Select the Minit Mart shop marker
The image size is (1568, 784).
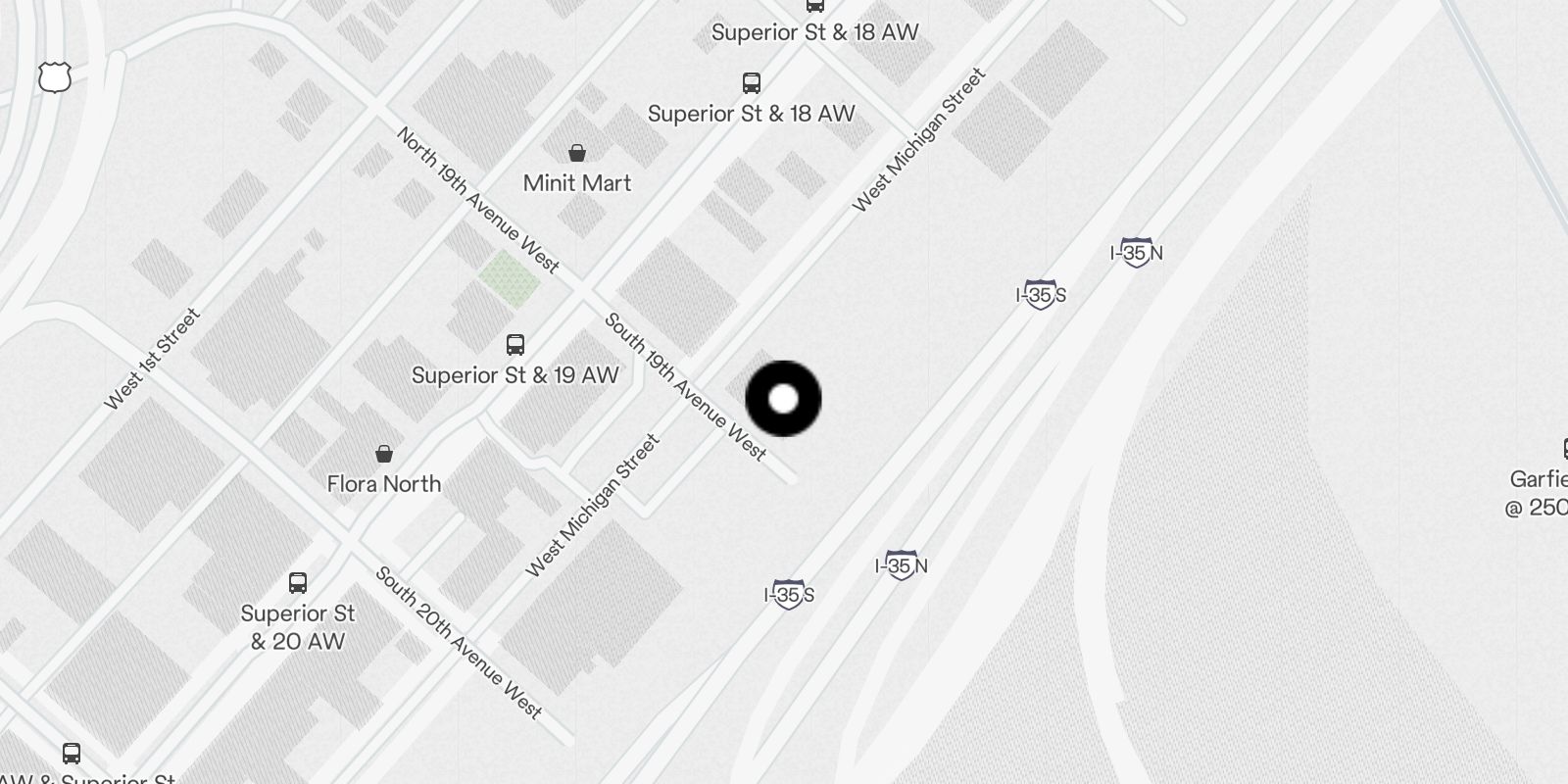coord(577,154)
